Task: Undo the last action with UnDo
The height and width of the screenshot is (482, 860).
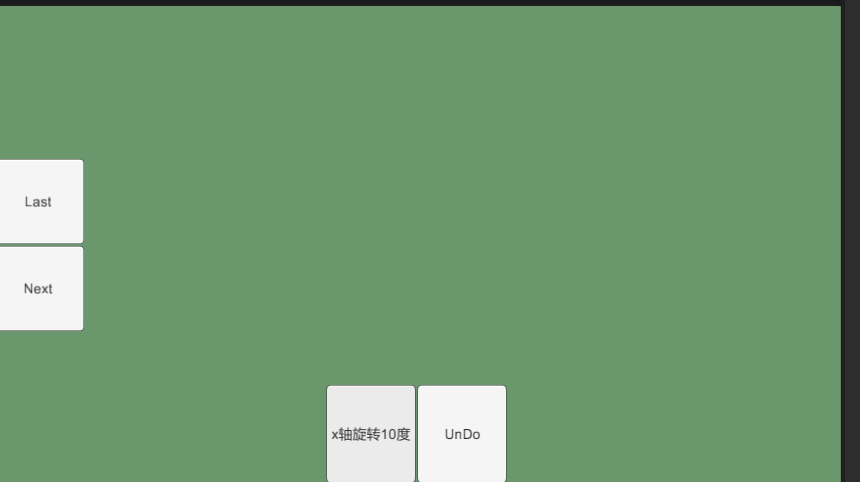Action: [x=462, y=434]
